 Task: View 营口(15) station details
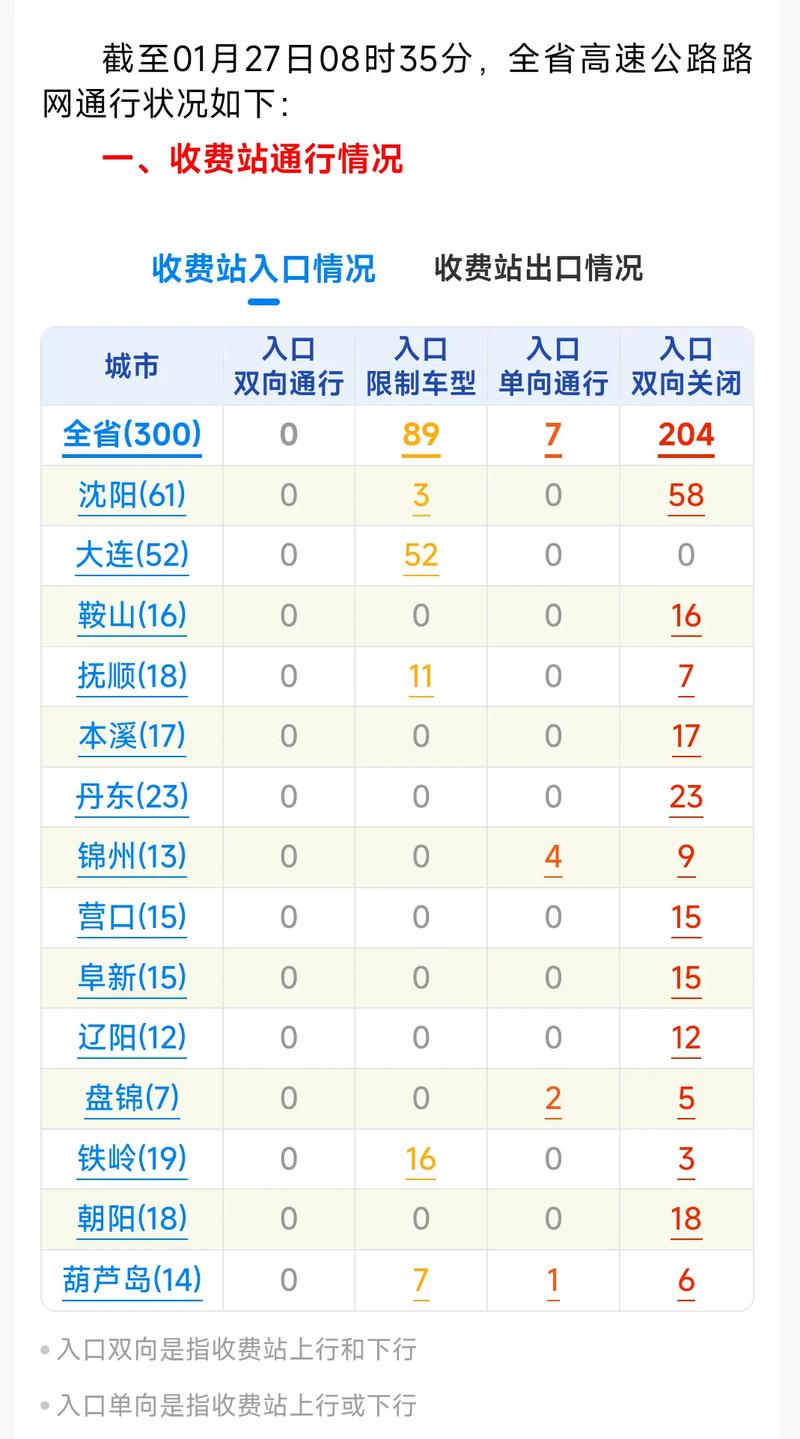pyautogui.click(x=131, y=918)
